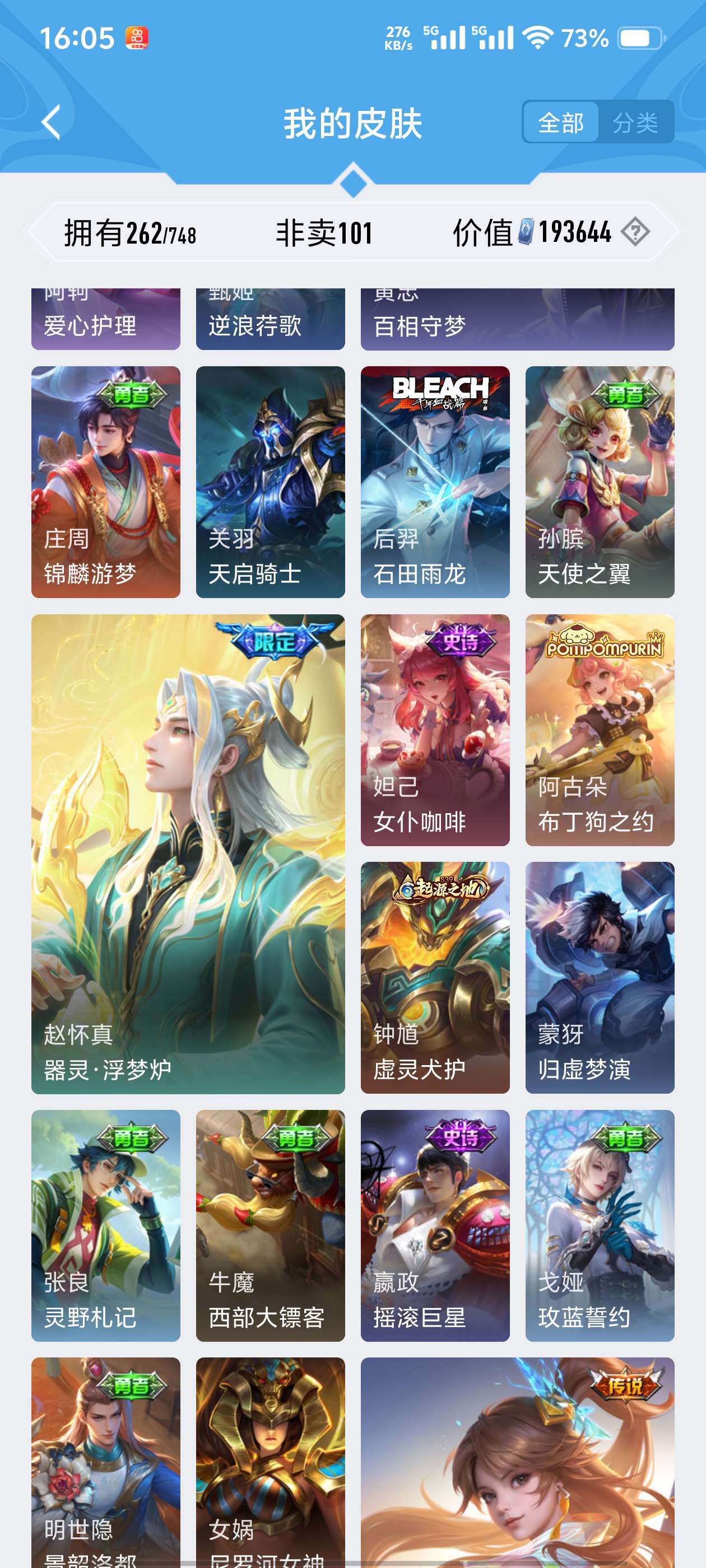View 后羿 石田雨龙 skin
This screenshot has height=1568, width=706.
point(434,482)
